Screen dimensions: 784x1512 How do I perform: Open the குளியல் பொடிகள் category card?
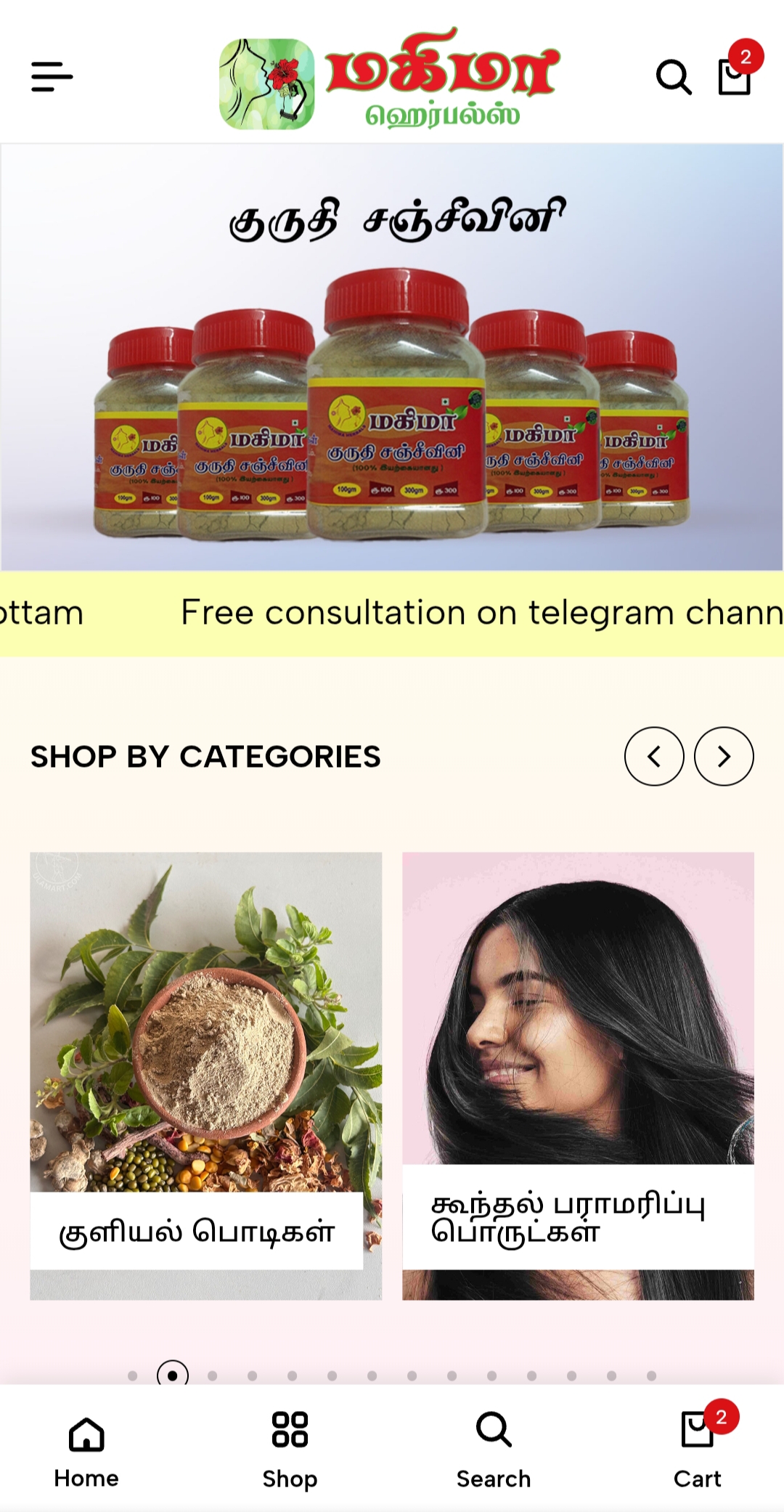[x=205, y=1076]
